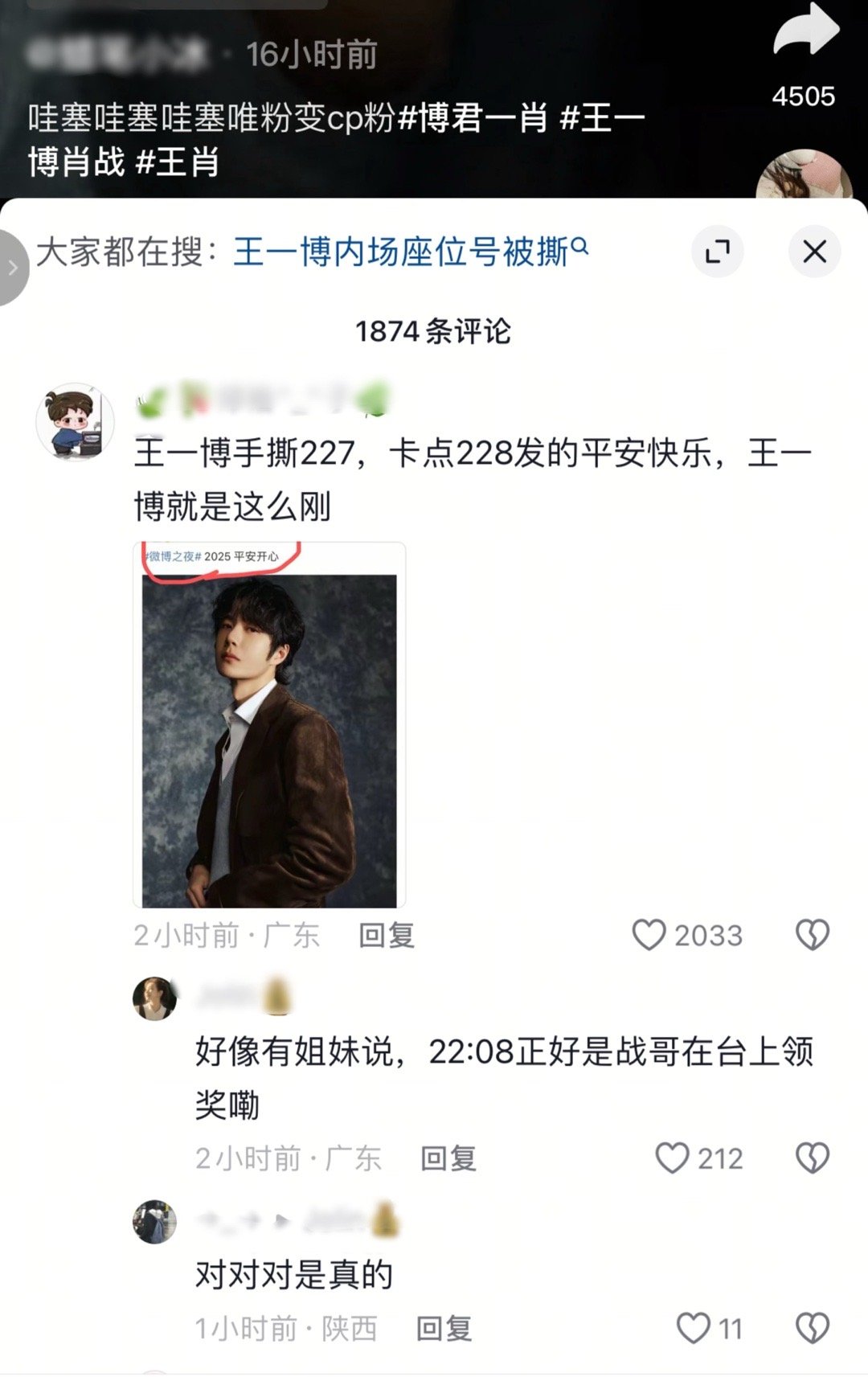868x1377 pixels.
Task: Dislike the 对对对是真的 reply
Action: 812,1328
